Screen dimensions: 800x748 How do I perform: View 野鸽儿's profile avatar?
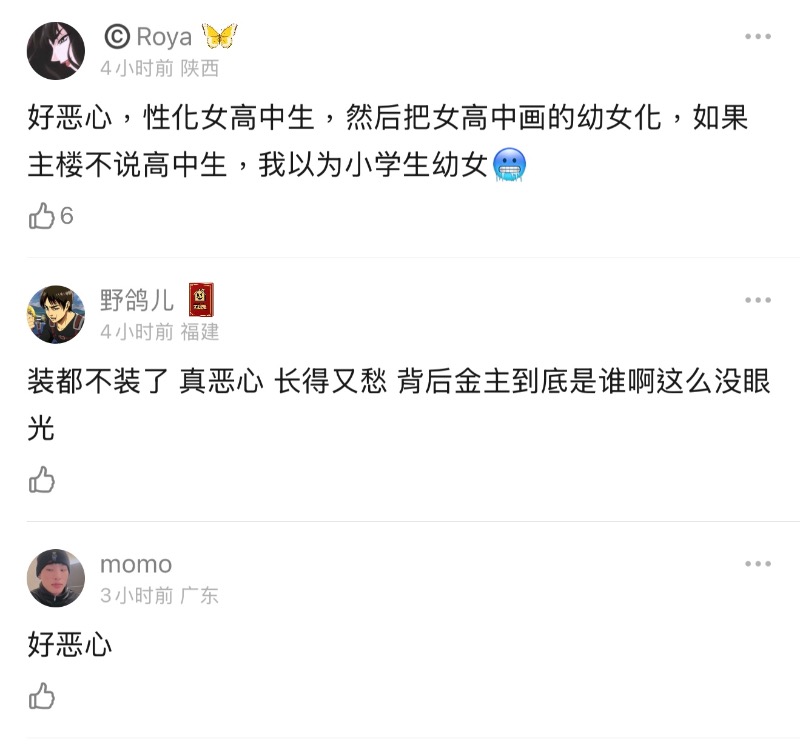pyautogui.click(x=56, y=314)
